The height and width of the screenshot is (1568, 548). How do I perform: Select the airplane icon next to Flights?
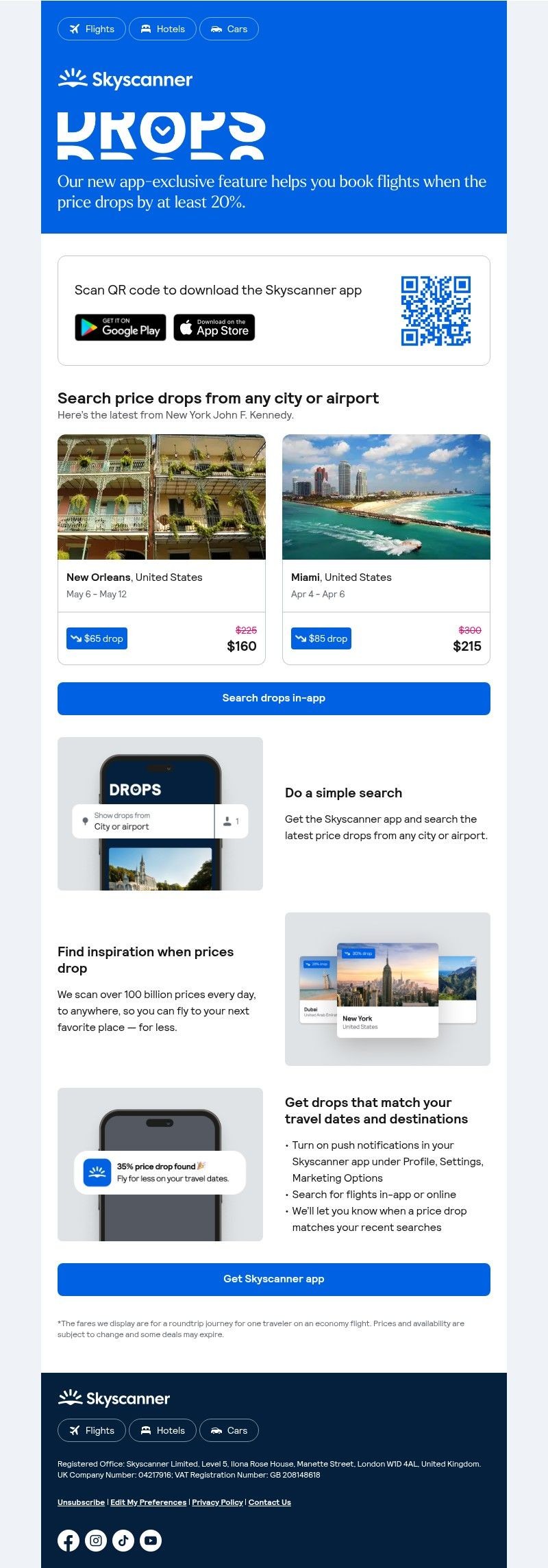click(x=75, y=29)
